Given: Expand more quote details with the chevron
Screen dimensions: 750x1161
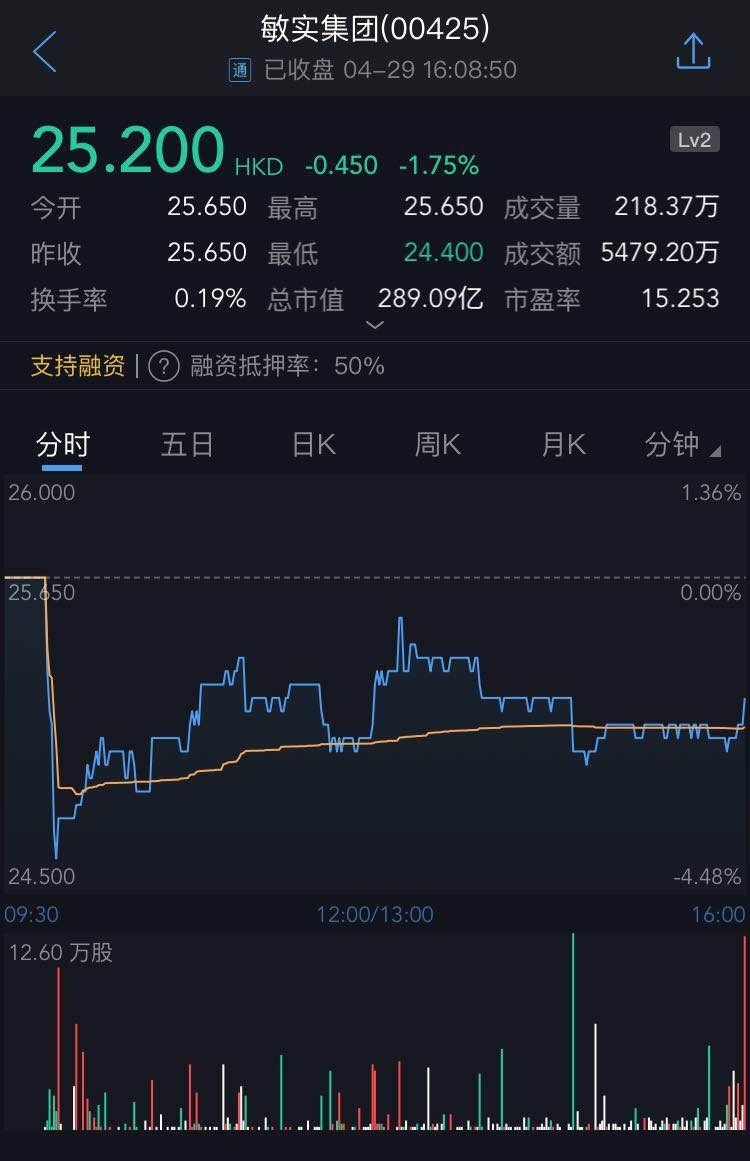Looking at the screenshot, I should point(375,325).
